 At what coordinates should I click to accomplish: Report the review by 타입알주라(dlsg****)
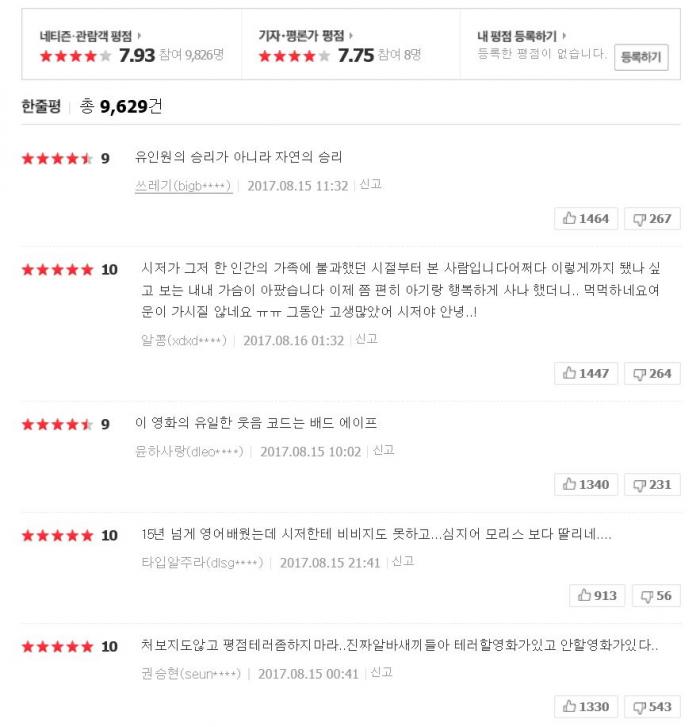point(403,562)
